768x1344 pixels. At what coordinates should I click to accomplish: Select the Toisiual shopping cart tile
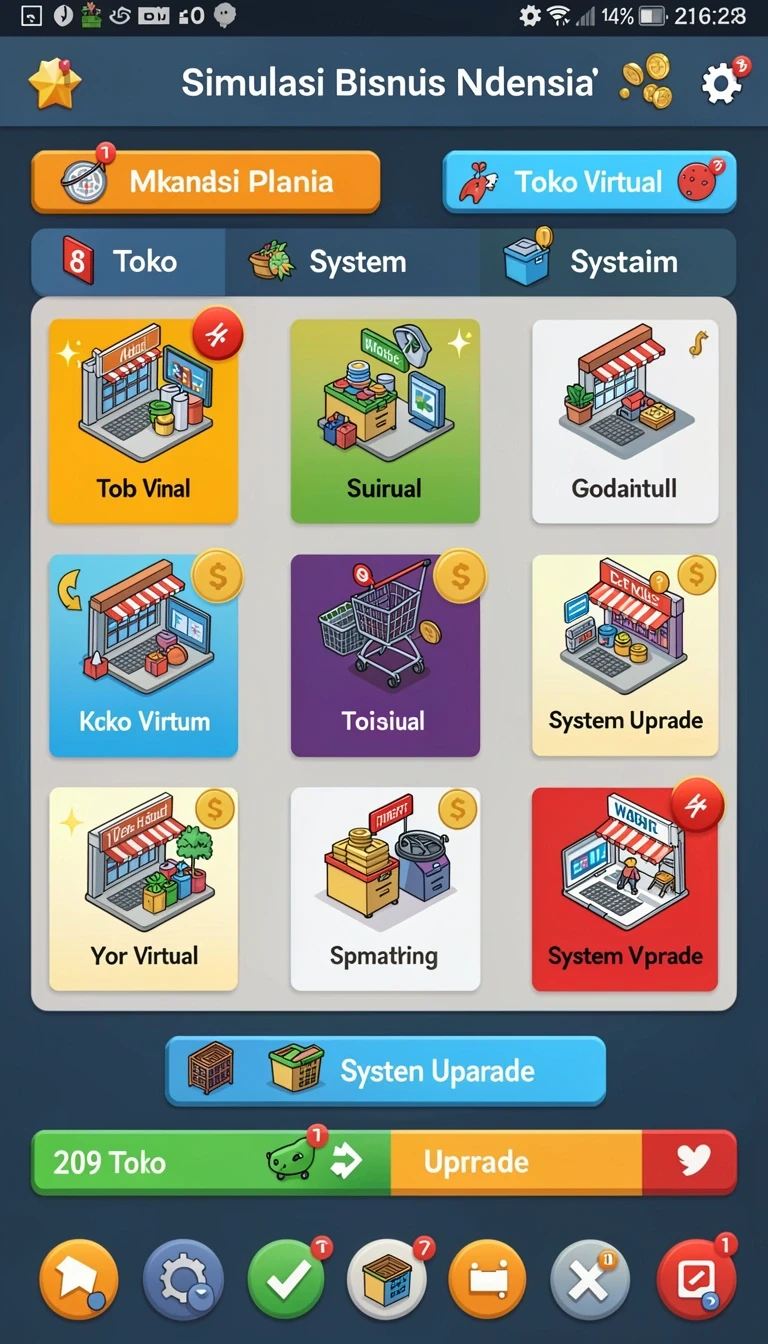385,656
